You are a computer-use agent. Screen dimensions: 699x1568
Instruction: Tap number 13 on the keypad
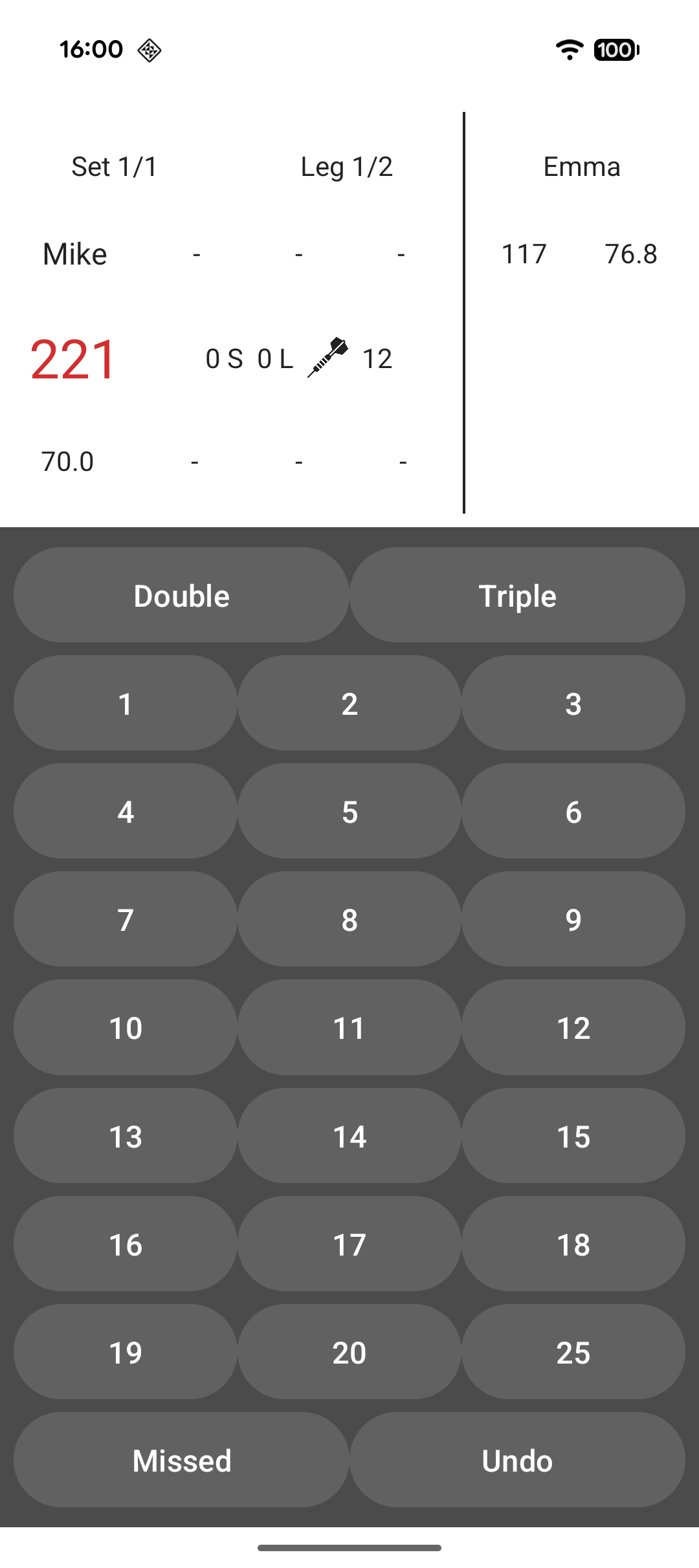click(x=126, y=1136)
